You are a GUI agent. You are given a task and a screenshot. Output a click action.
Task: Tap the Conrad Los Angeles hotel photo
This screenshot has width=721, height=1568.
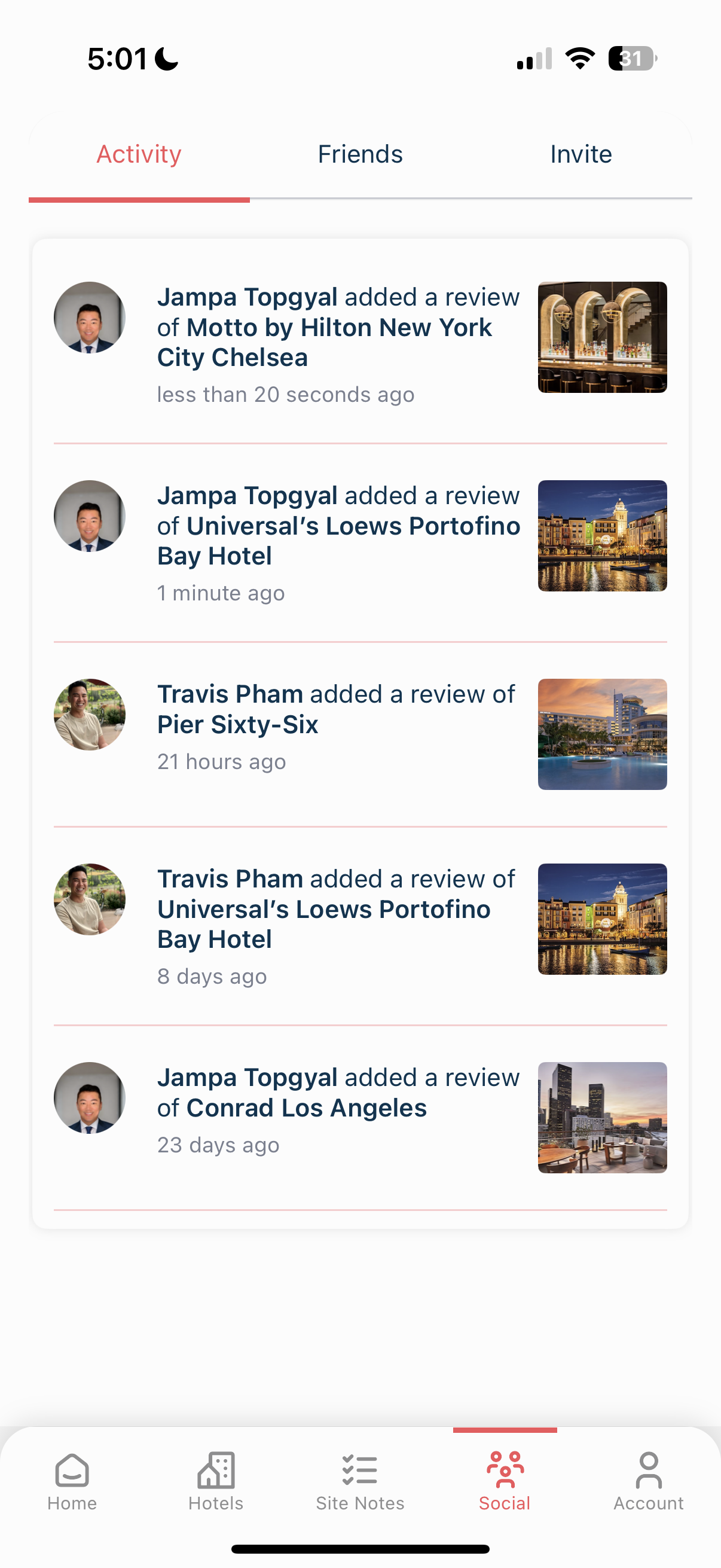(602, 1118)
